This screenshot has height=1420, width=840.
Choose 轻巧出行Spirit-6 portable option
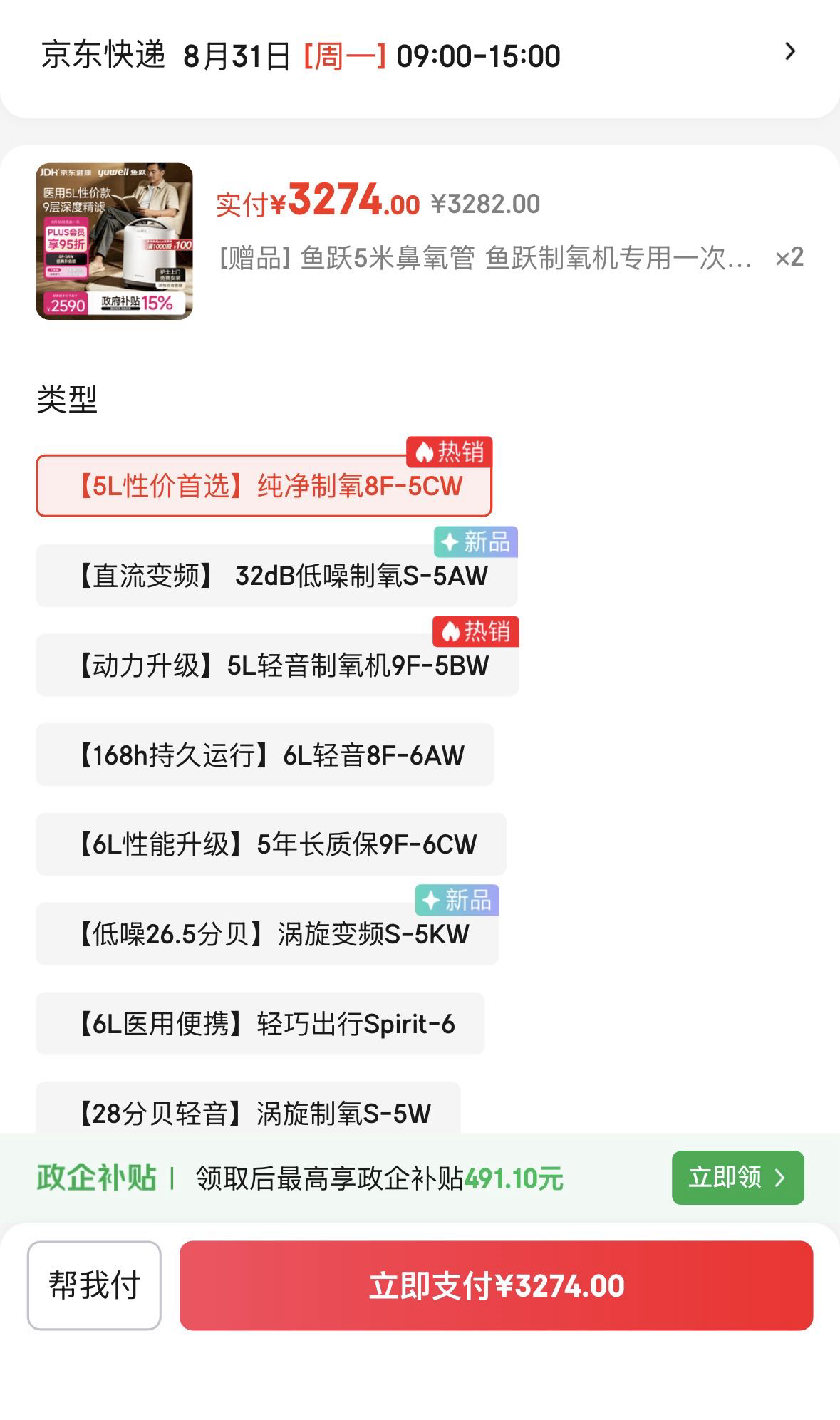click(x=260, y=1023)
